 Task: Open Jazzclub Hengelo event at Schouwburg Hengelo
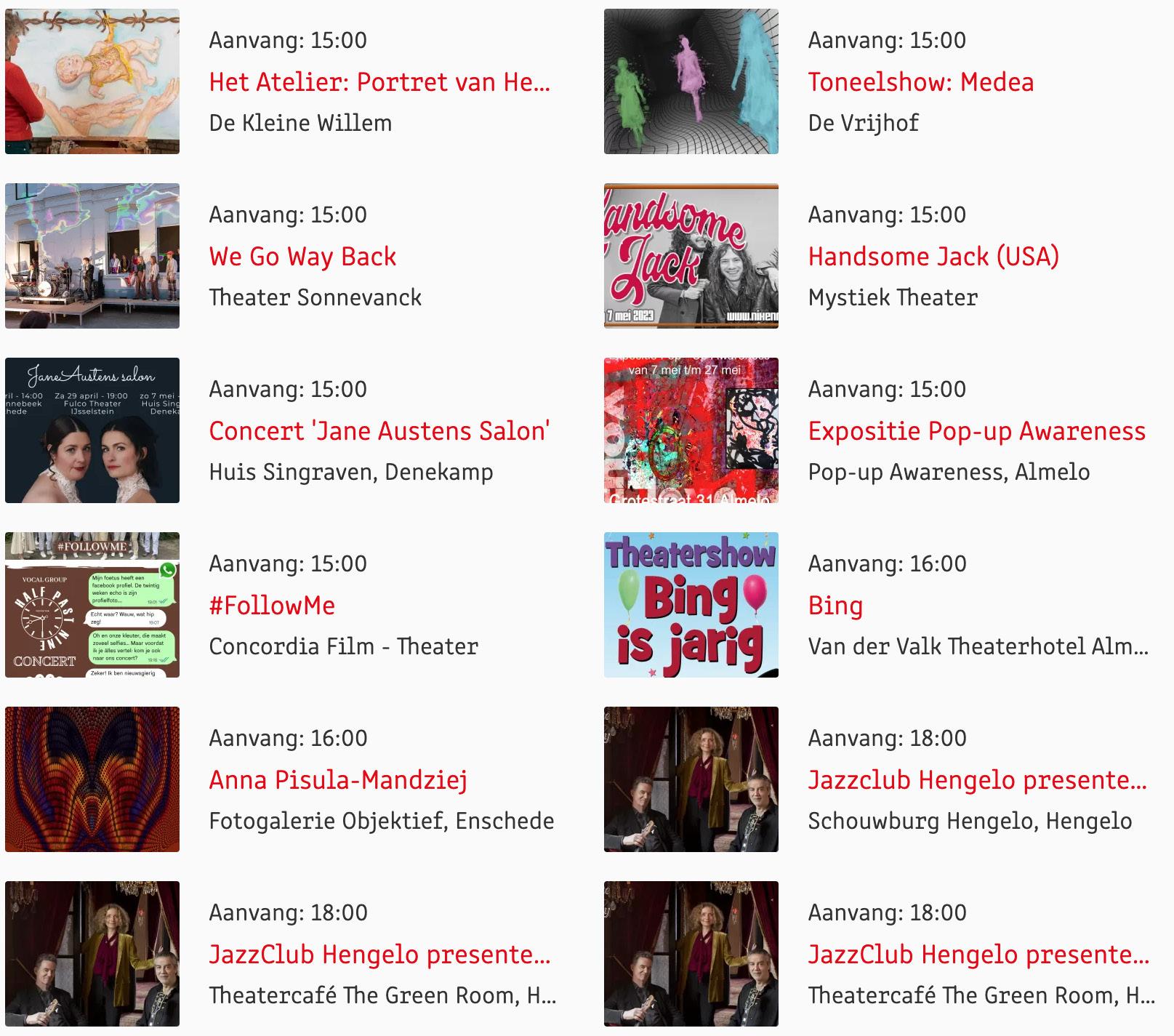977,780
